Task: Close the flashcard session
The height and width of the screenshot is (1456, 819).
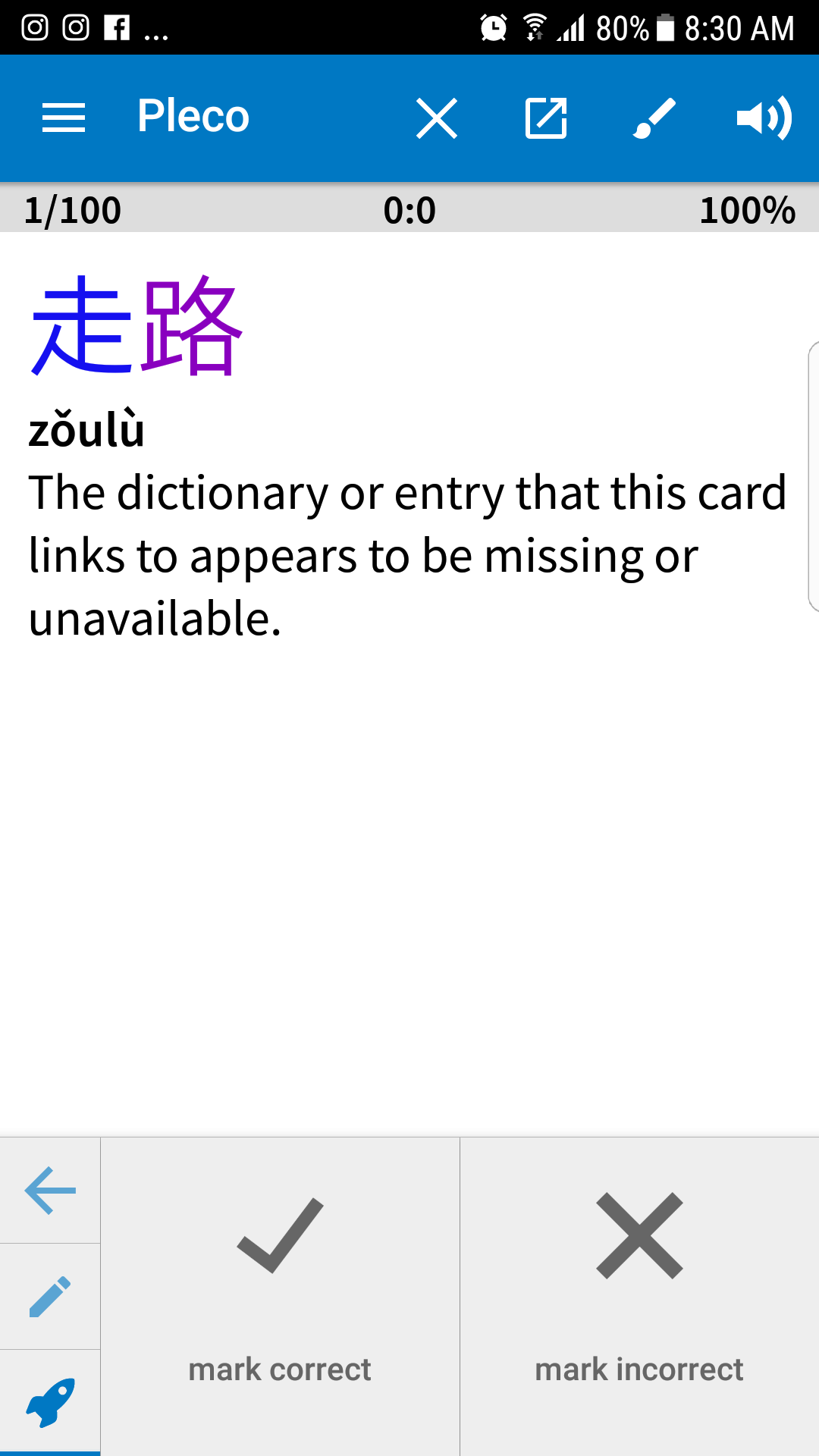Action: (437, 118)
